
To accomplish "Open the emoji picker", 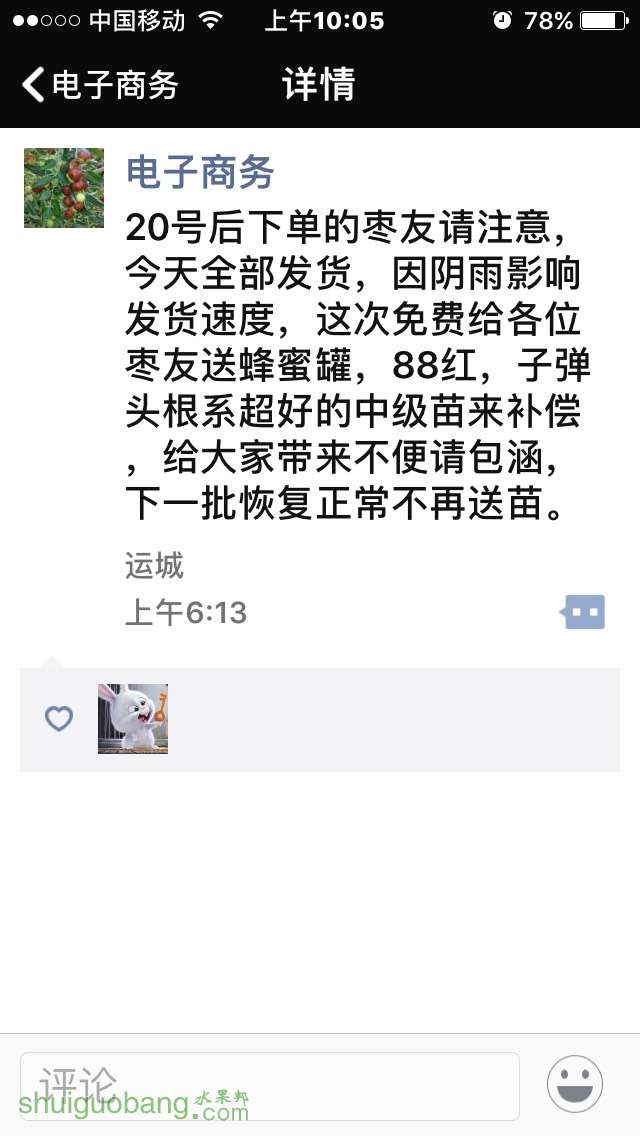I will [575, 1084].
